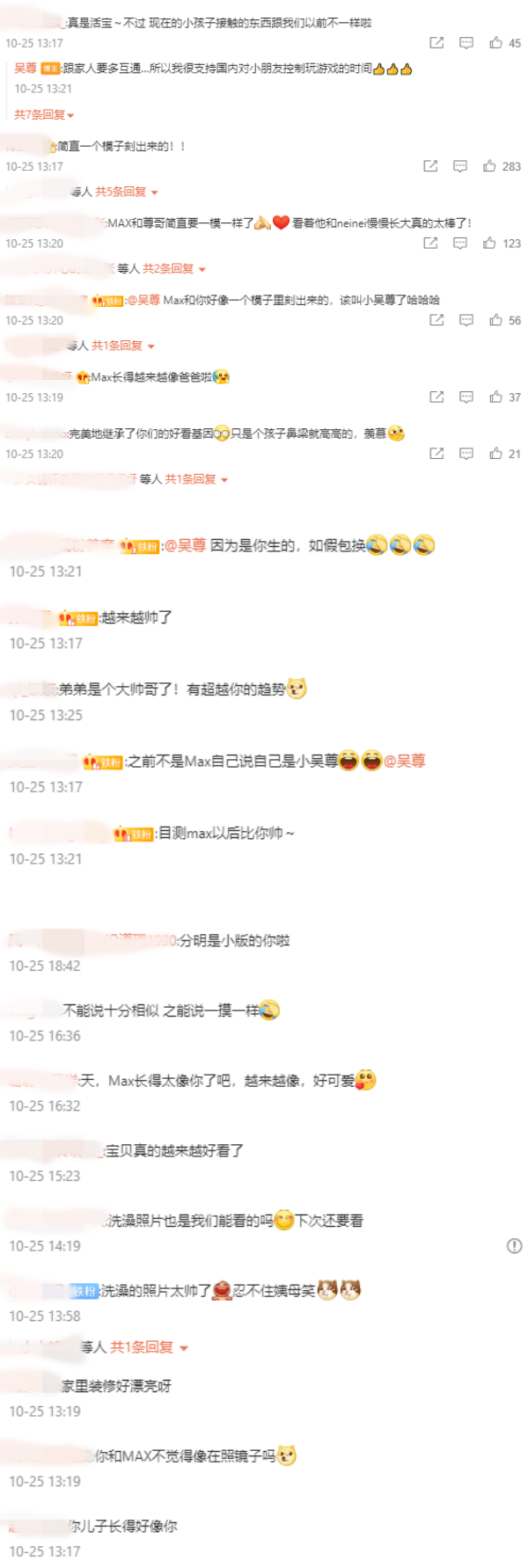This screenshot has height=1568, width=528.
Task: Reply to the comment with 21 likes
Action: [x=466, y=453]
